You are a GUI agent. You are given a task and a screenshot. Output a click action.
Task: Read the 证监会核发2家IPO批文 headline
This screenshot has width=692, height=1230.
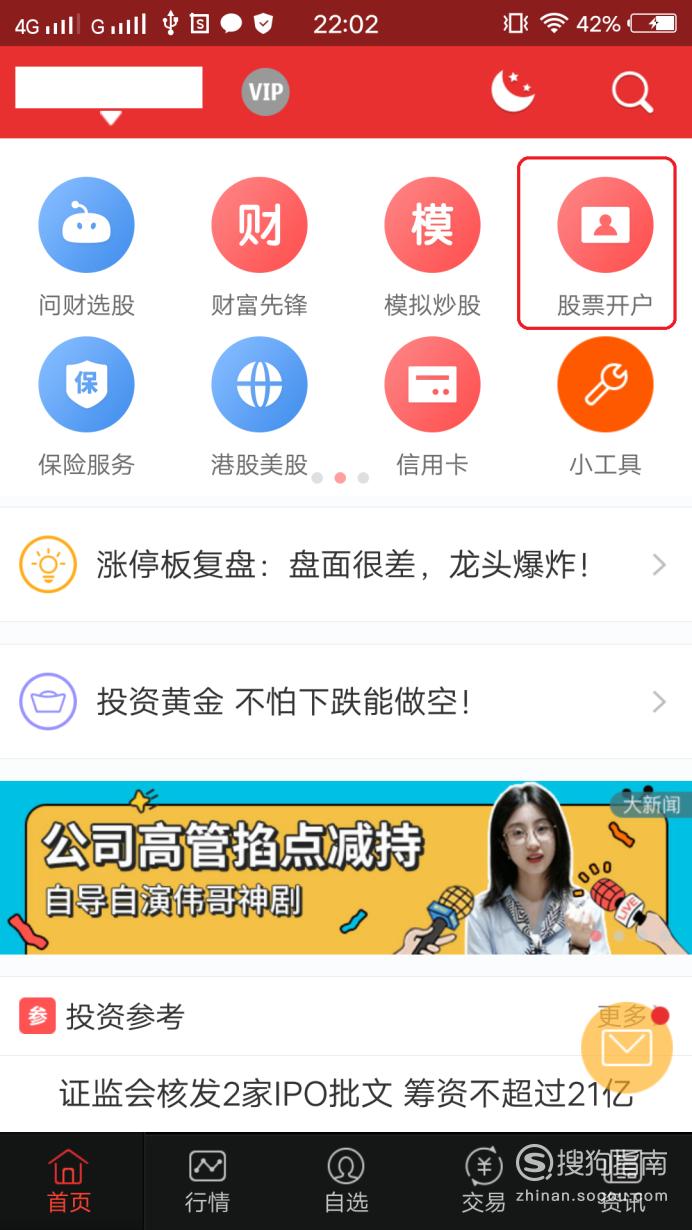pyautogui.click(x=346, y=1093)
